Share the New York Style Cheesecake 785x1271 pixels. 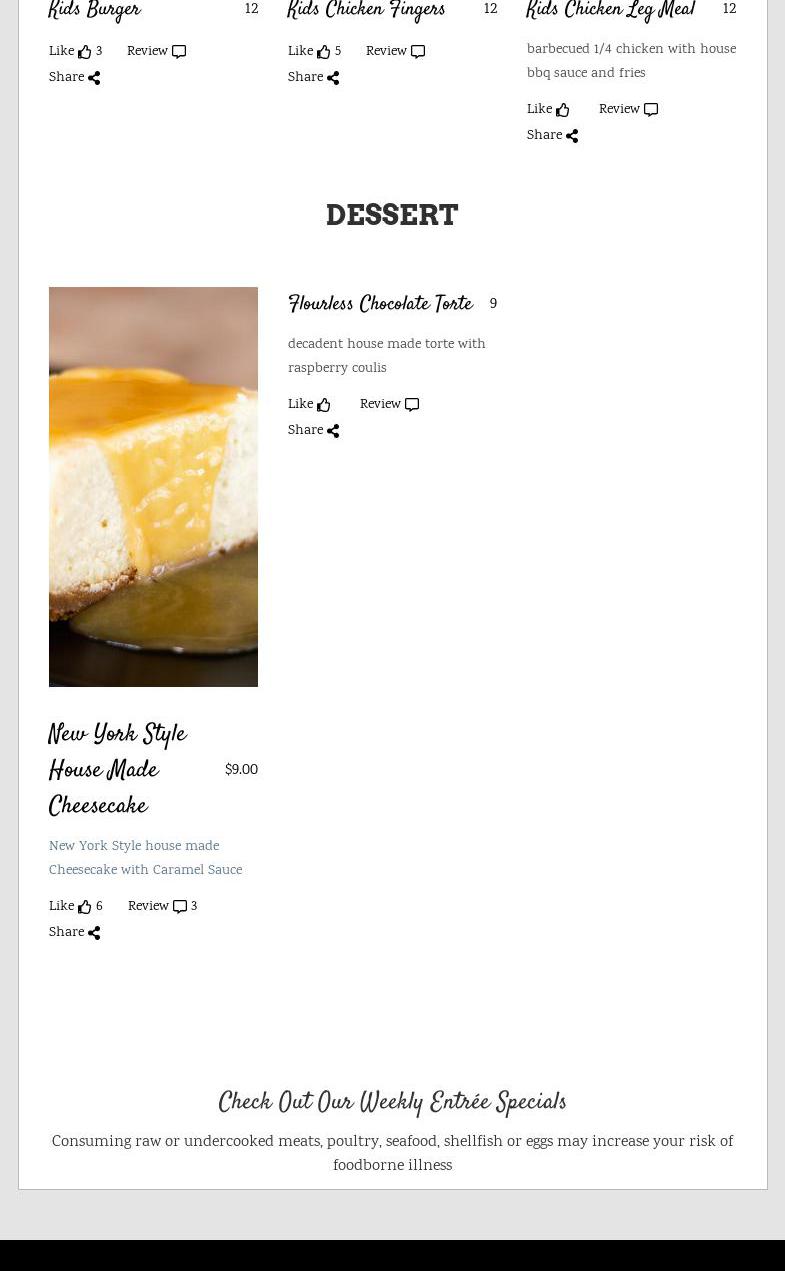(x=74, y=933)
